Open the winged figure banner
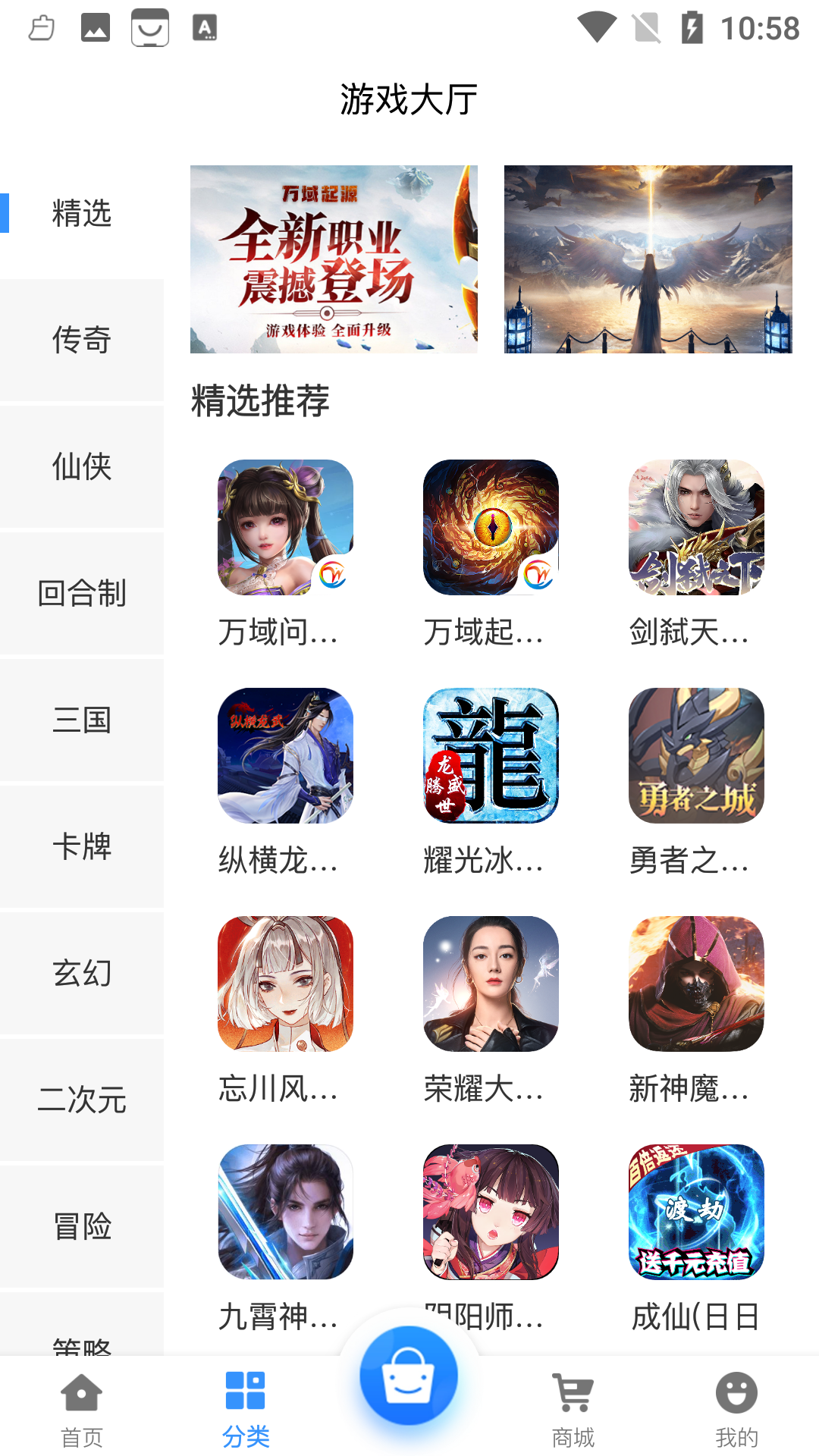This screenshot has width=819, height=1456. [648, 259]
